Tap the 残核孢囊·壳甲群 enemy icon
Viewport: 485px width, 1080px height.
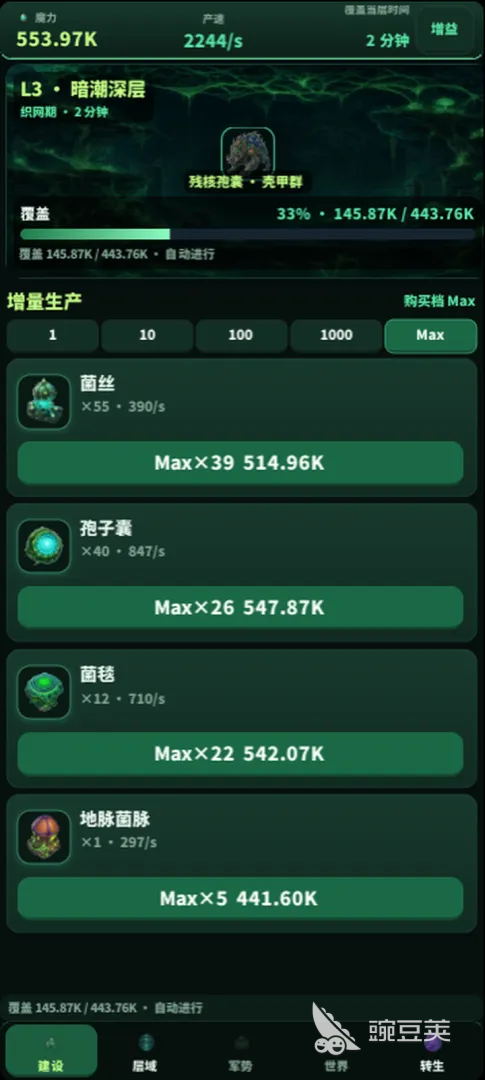(x=248, y=152)
